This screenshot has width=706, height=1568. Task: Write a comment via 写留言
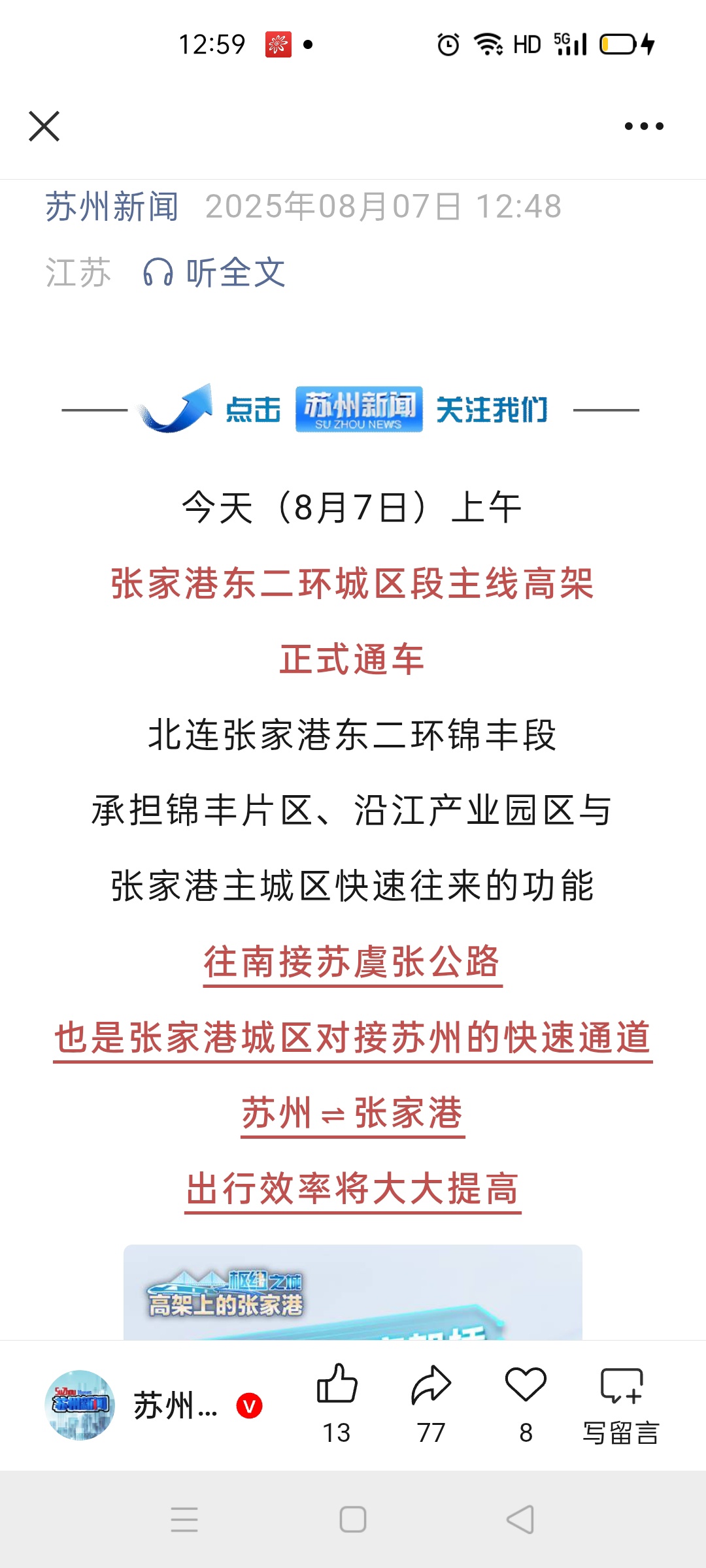click(621, 1403)
